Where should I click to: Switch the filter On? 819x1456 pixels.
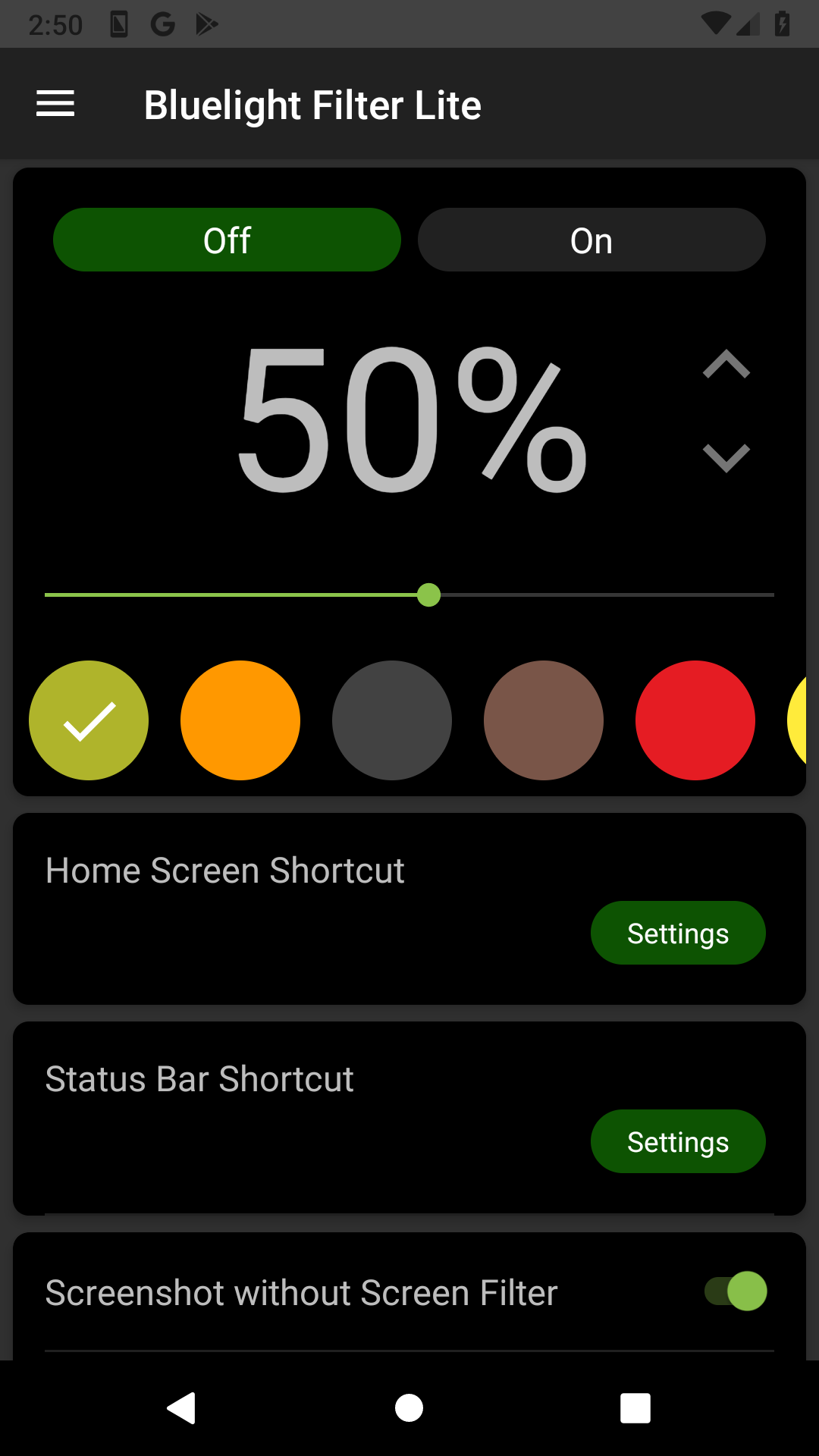591,240
